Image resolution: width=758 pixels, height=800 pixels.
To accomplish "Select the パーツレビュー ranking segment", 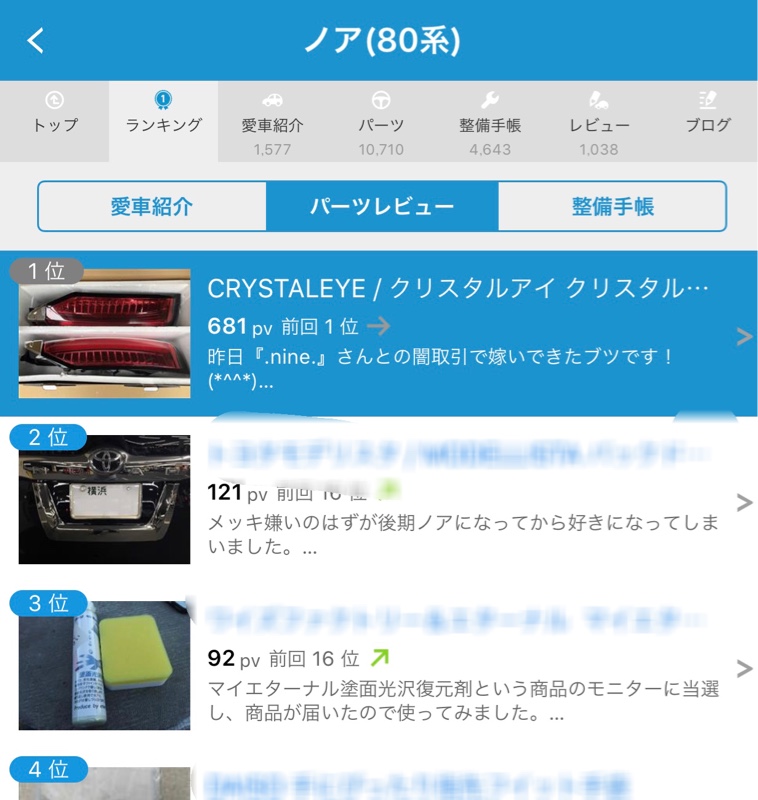I will (x=382, y=206).
